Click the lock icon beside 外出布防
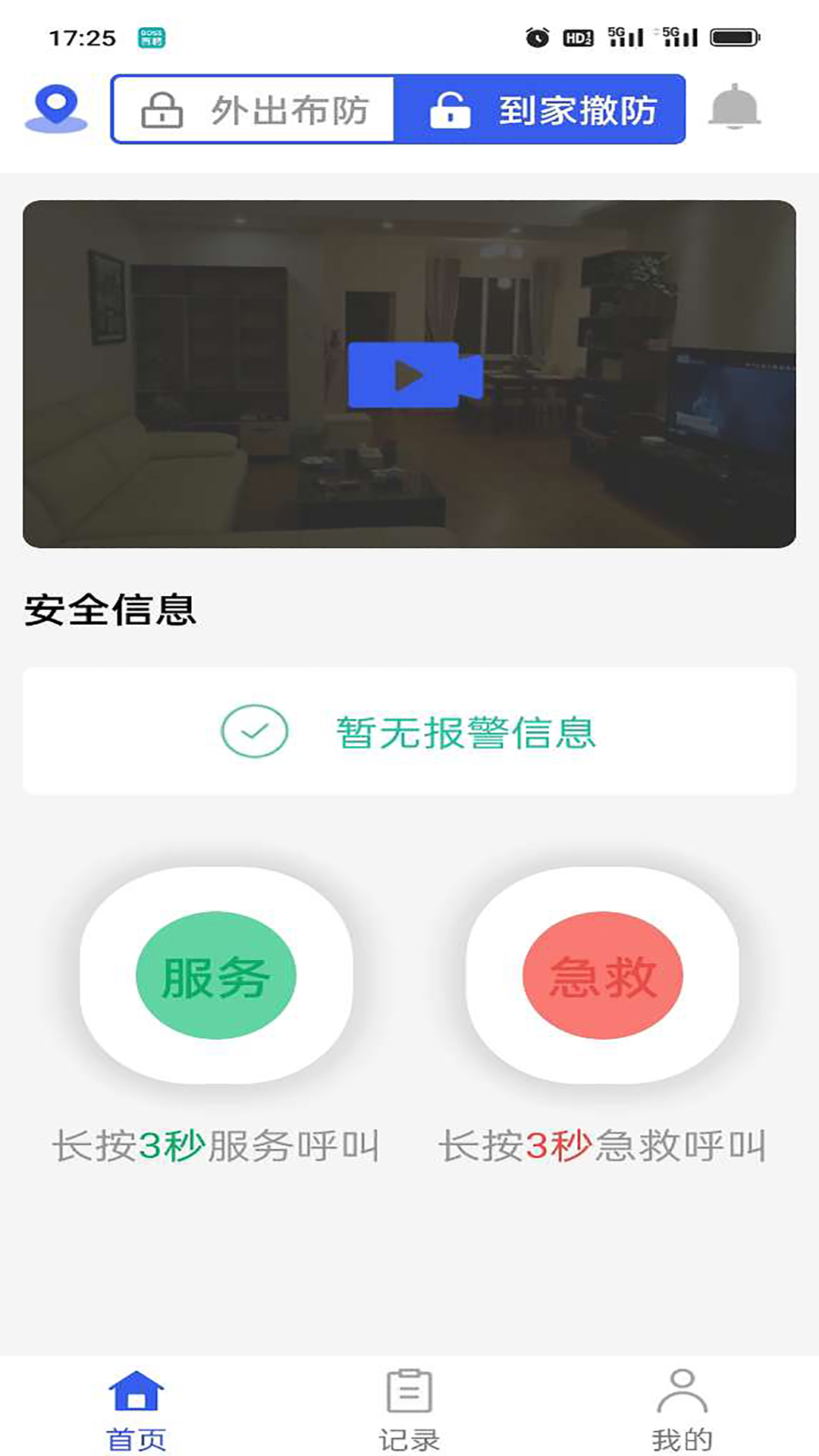The height and width of the screenshot is (1456, 819). click(164, 108)
